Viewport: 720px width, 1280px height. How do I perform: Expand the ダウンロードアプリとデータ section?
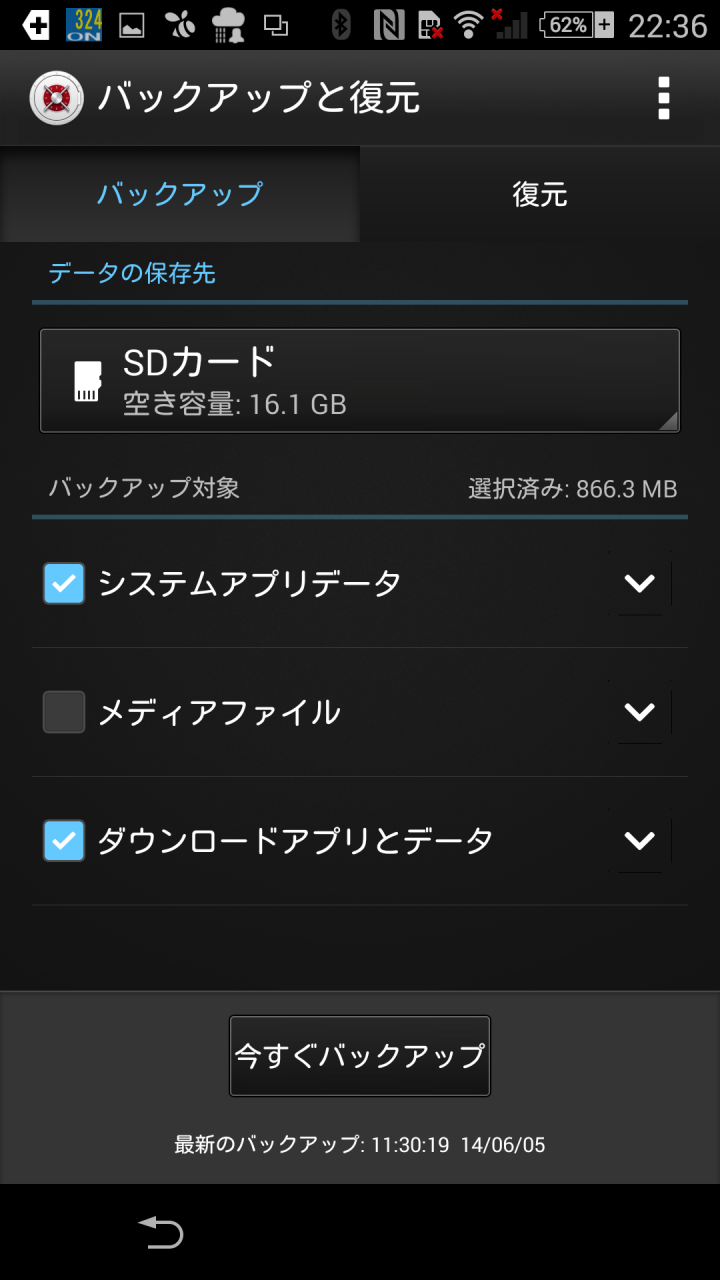pos(640,841)
